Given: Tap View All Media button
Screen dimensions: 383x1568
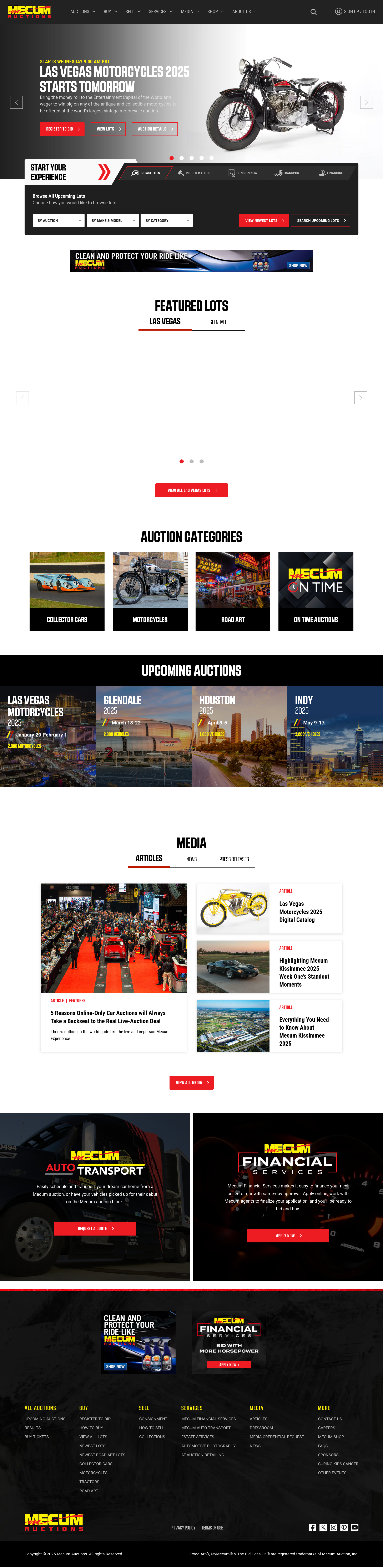Looking at the screenshot, I should pos(191,1082).
